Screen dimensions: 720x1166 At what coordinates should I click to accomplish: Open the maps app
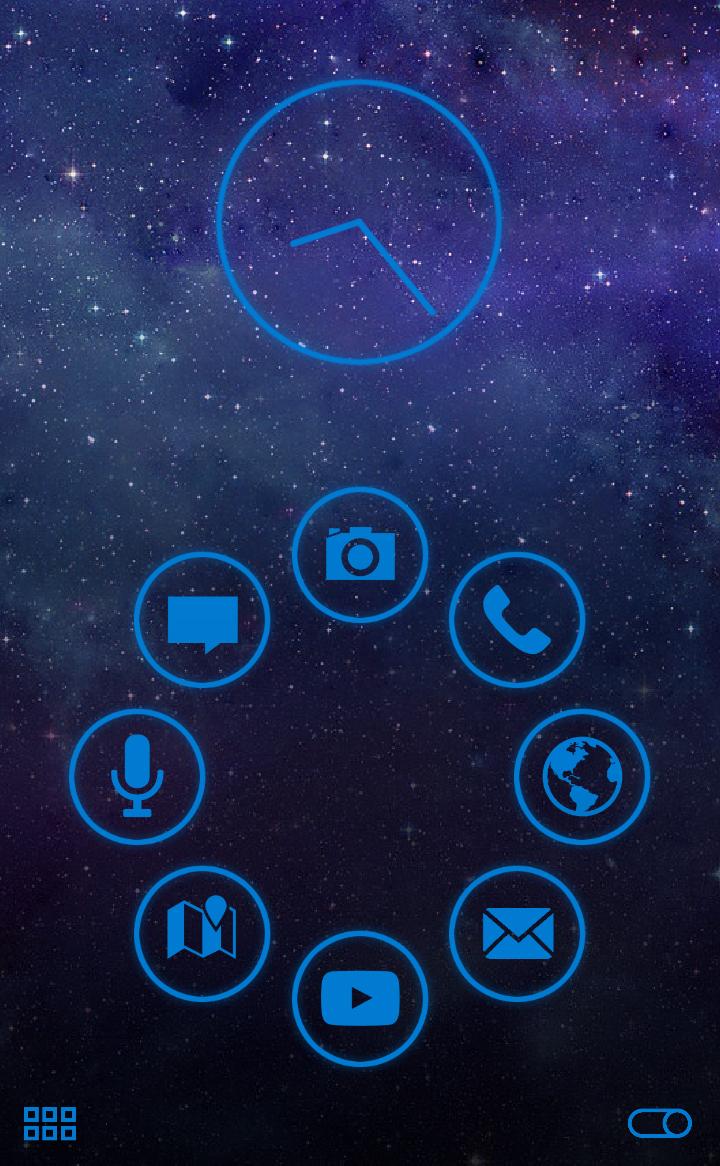pyautogui.click(x=202, y=933)
